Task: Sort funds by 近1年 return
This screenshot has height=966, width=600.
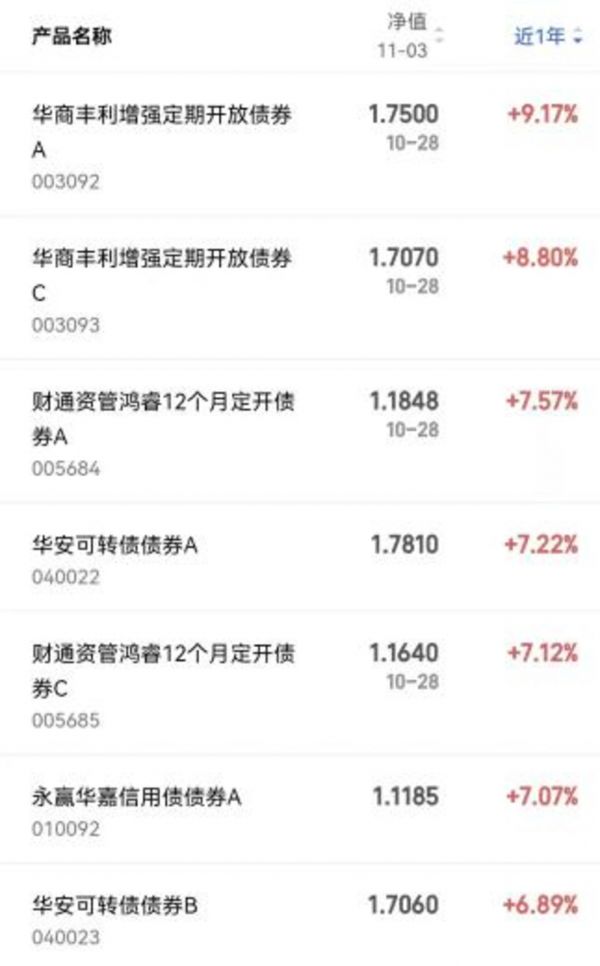Action: [x=546, y=36]
